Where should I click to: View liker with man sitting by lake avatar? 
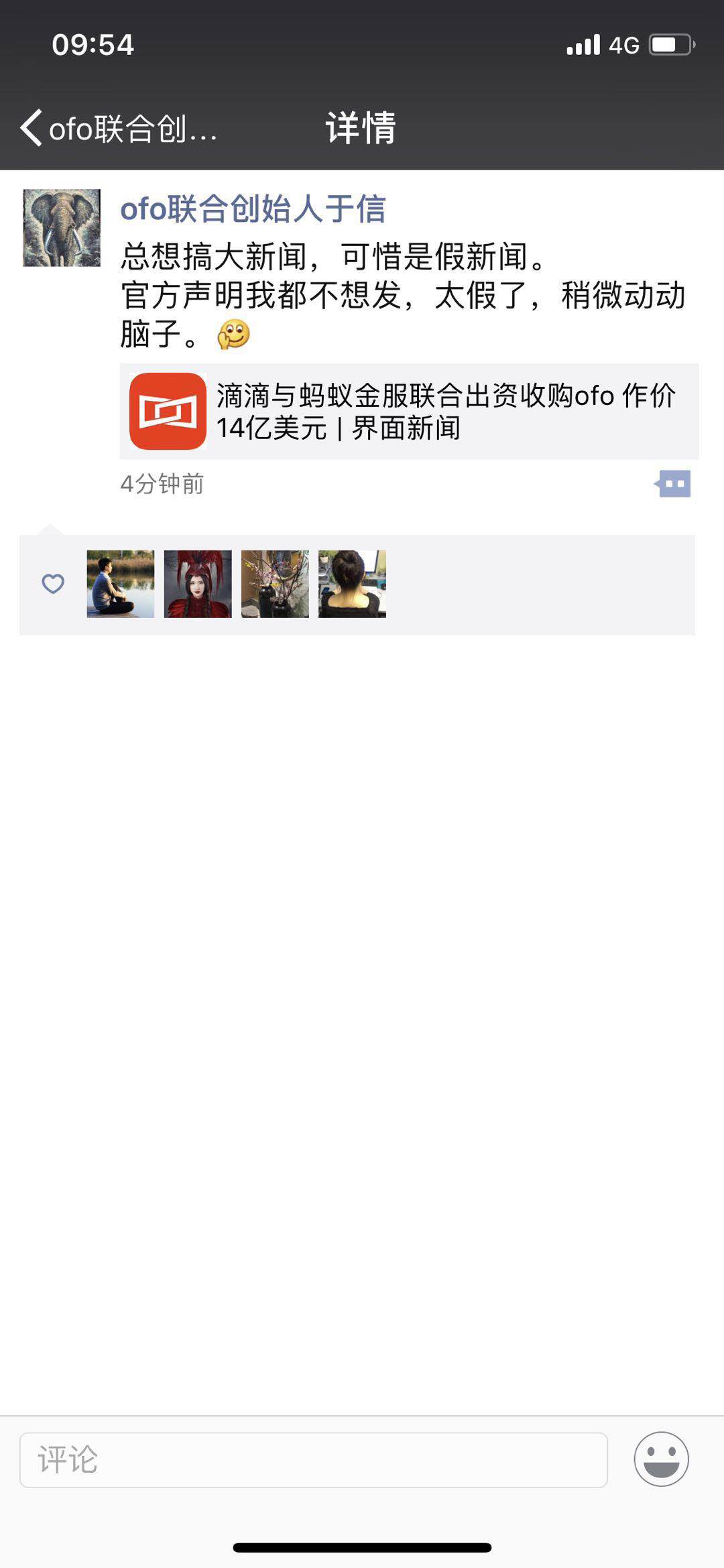tap(121, 584)
